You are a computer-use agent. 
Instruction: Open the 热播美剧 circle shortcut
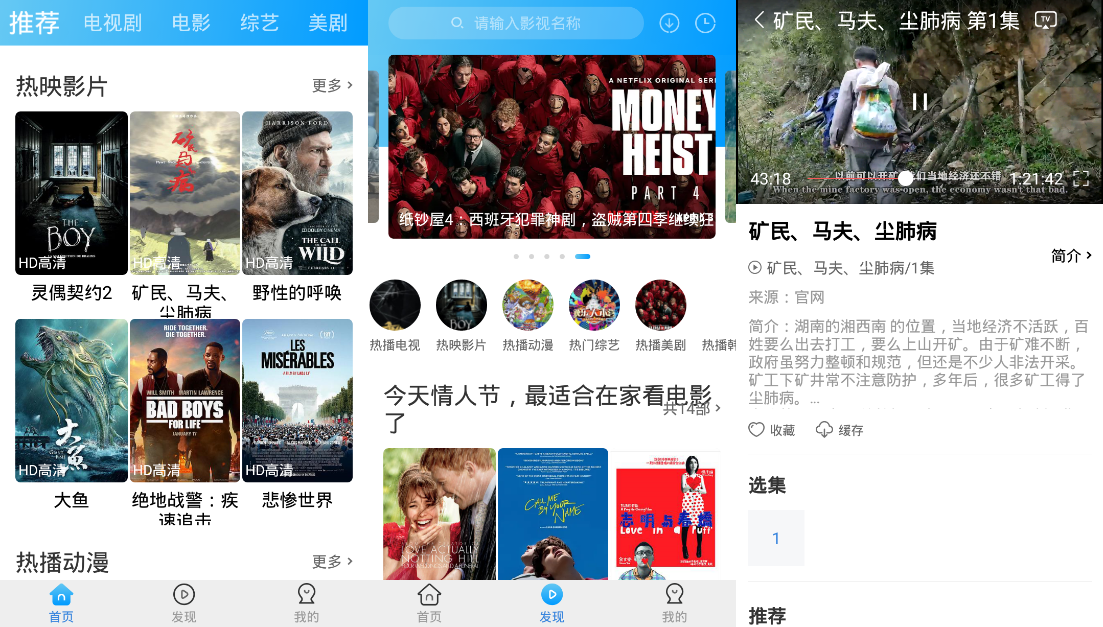click(660, 305)
